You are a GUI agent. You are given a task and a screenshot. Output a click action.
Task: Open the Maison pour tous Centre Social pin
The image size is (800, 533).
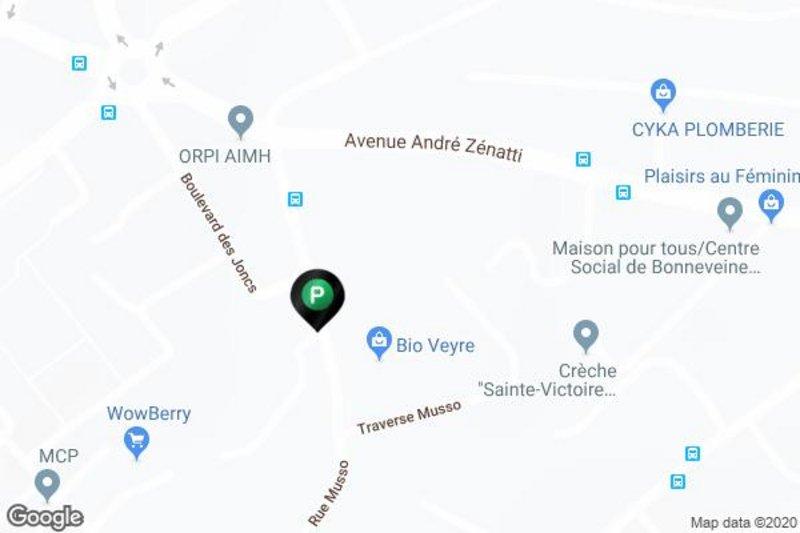[x=731, y=213]
